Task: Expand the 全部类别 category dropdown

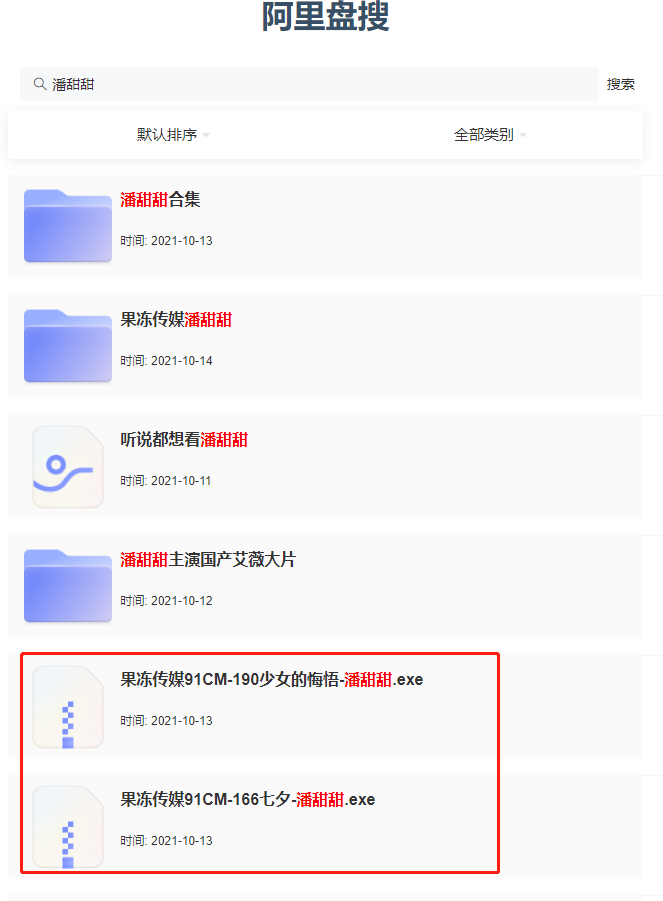Action: (490, 135)
